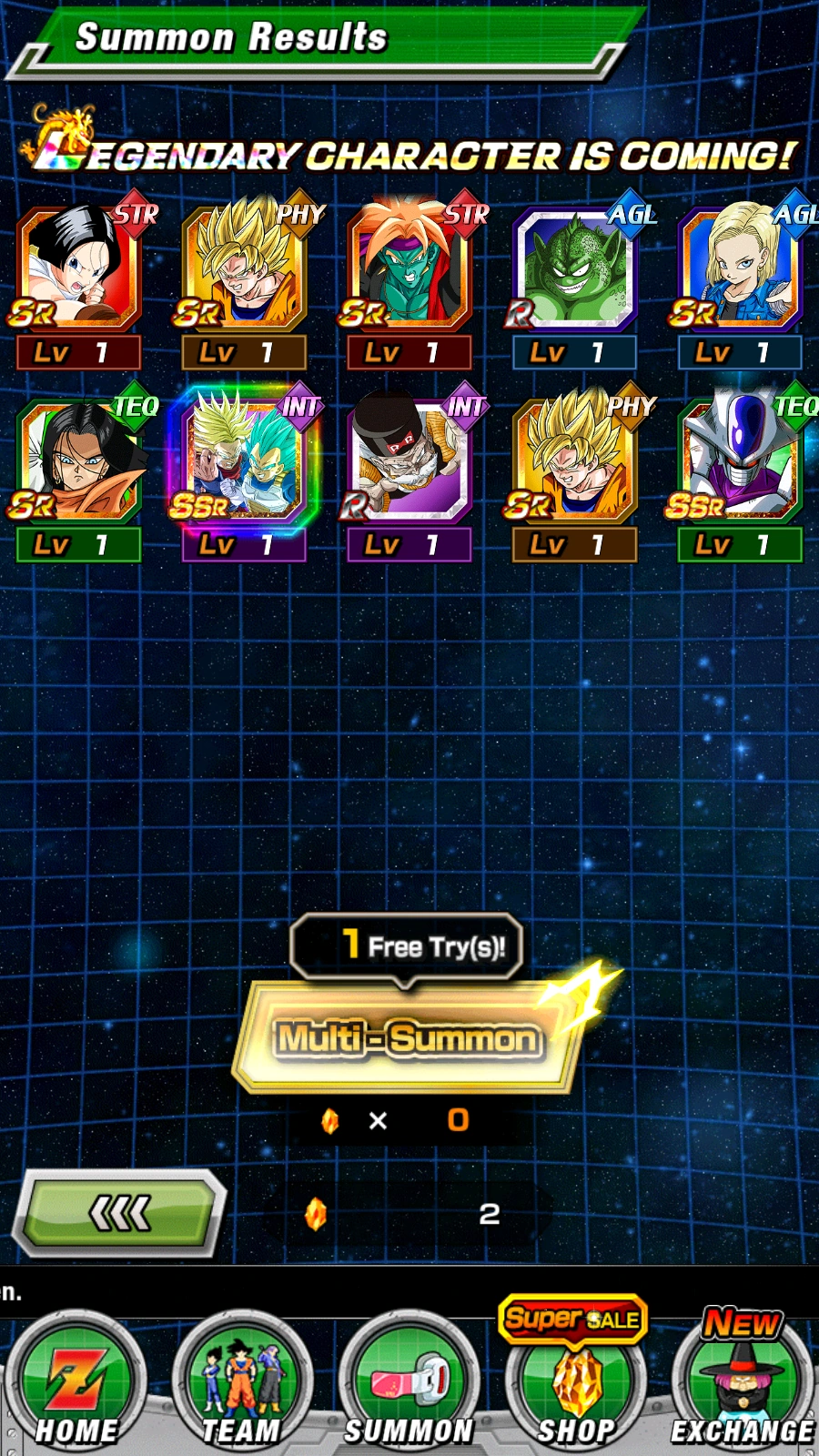Open the R INT character card
The width and height of the screenshot is (819, 1456).
click(409, 470)
